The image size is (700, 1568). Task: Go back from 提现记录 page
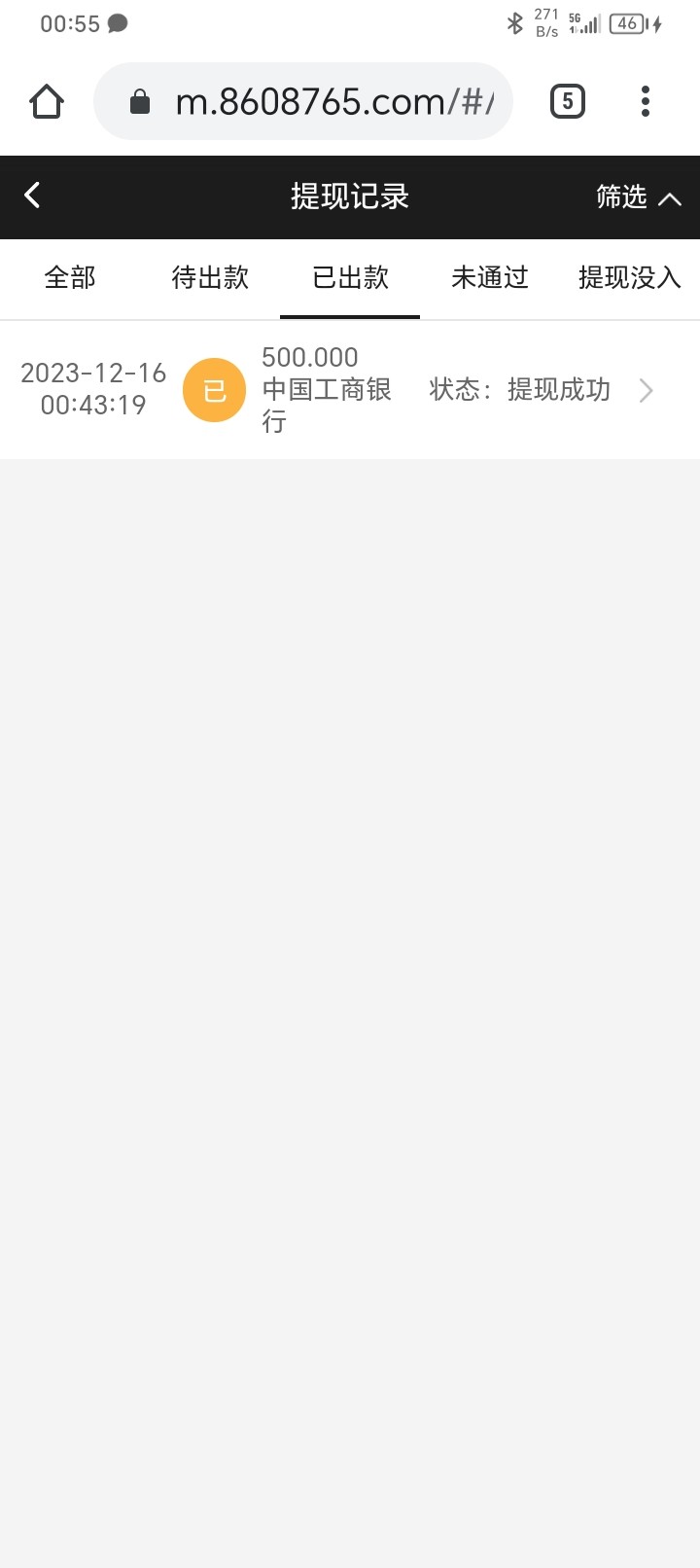pos(33,196)
